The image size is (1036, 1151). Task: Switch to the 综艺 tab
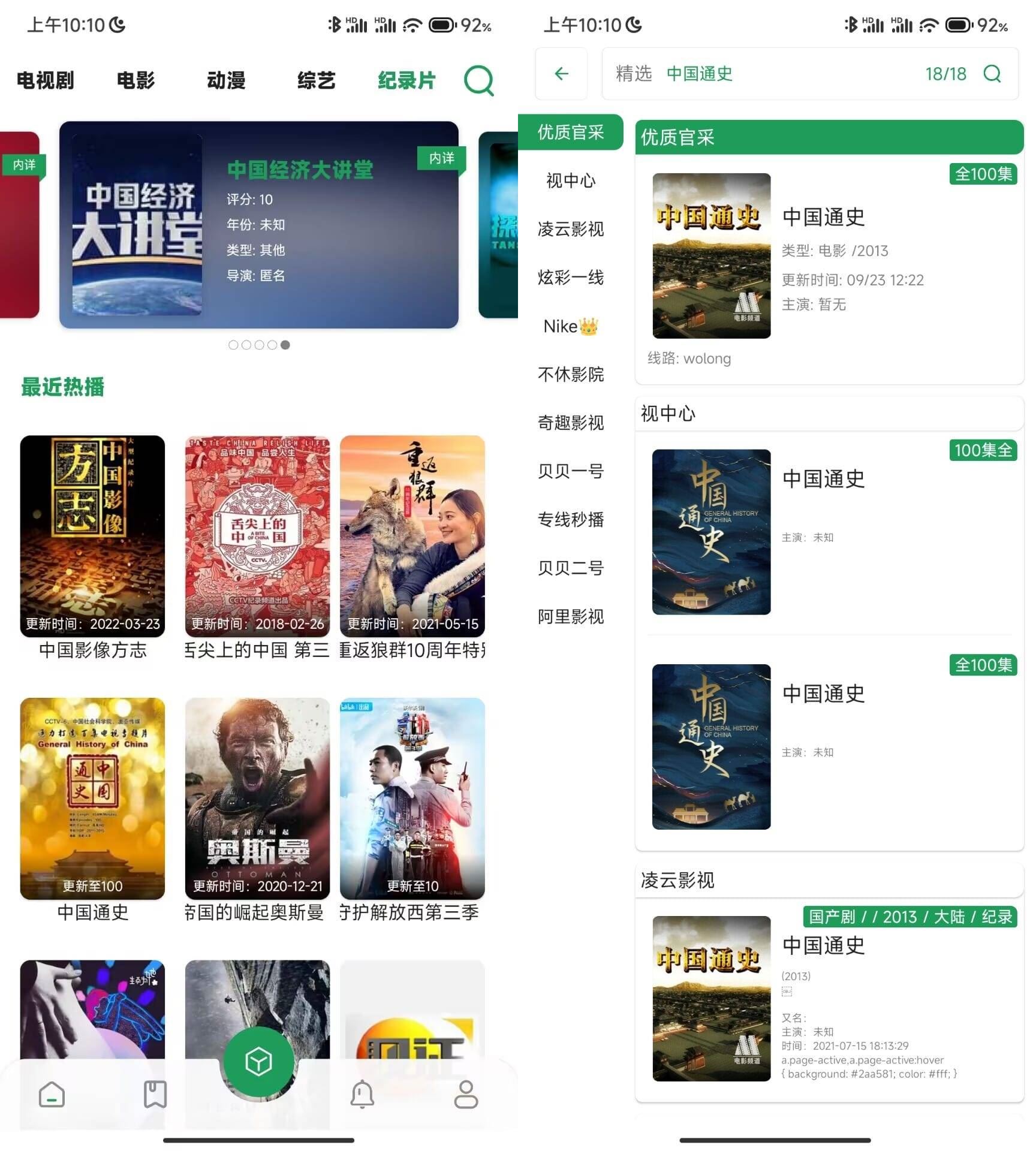tap(316, 80)
